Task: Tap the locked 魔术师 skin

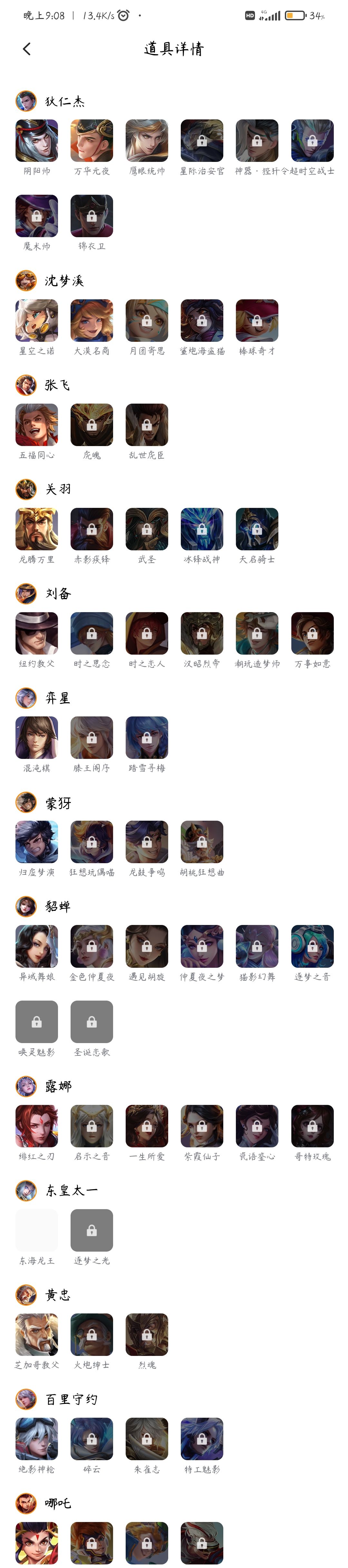Action: [x=36, y=216]
